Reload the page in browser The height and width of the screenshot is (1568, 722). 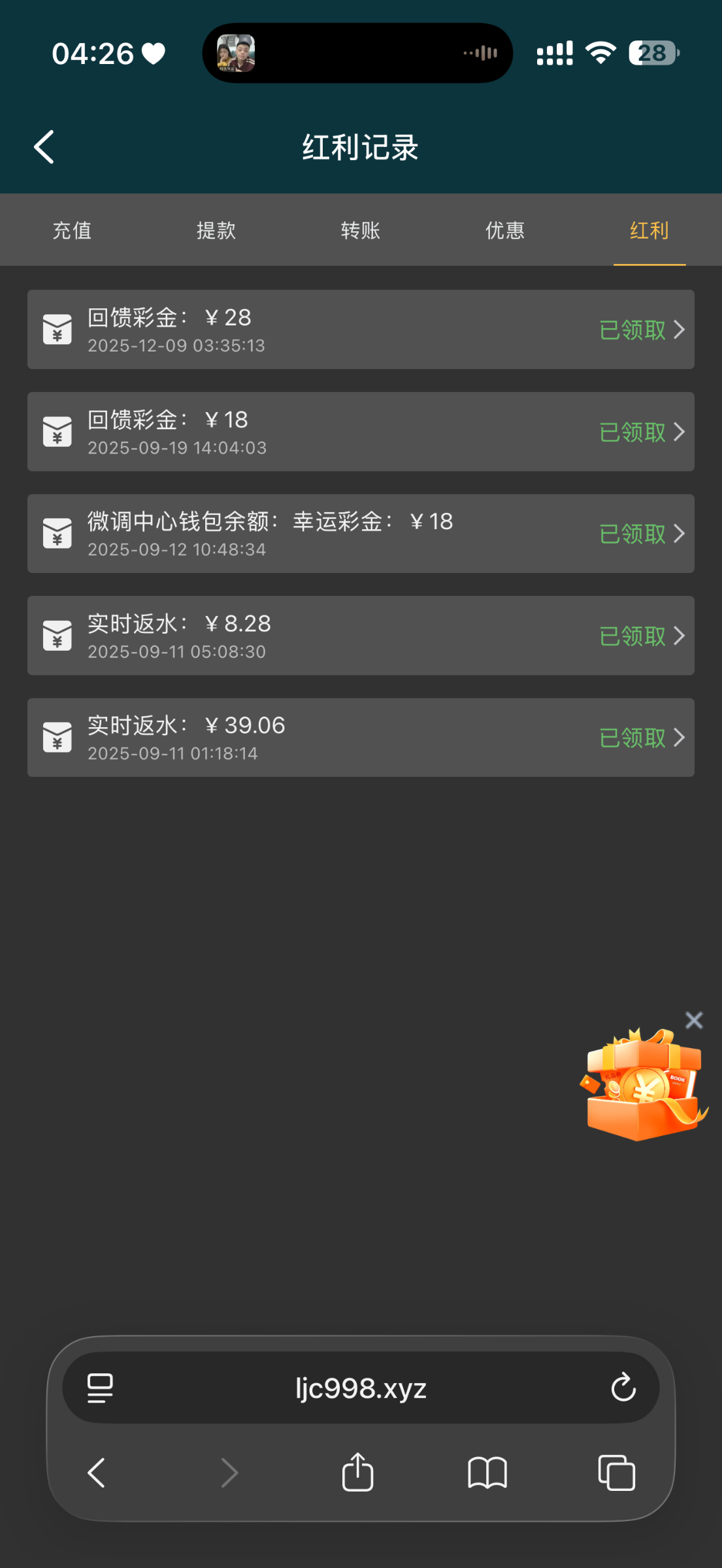(x=623, y=1388)
